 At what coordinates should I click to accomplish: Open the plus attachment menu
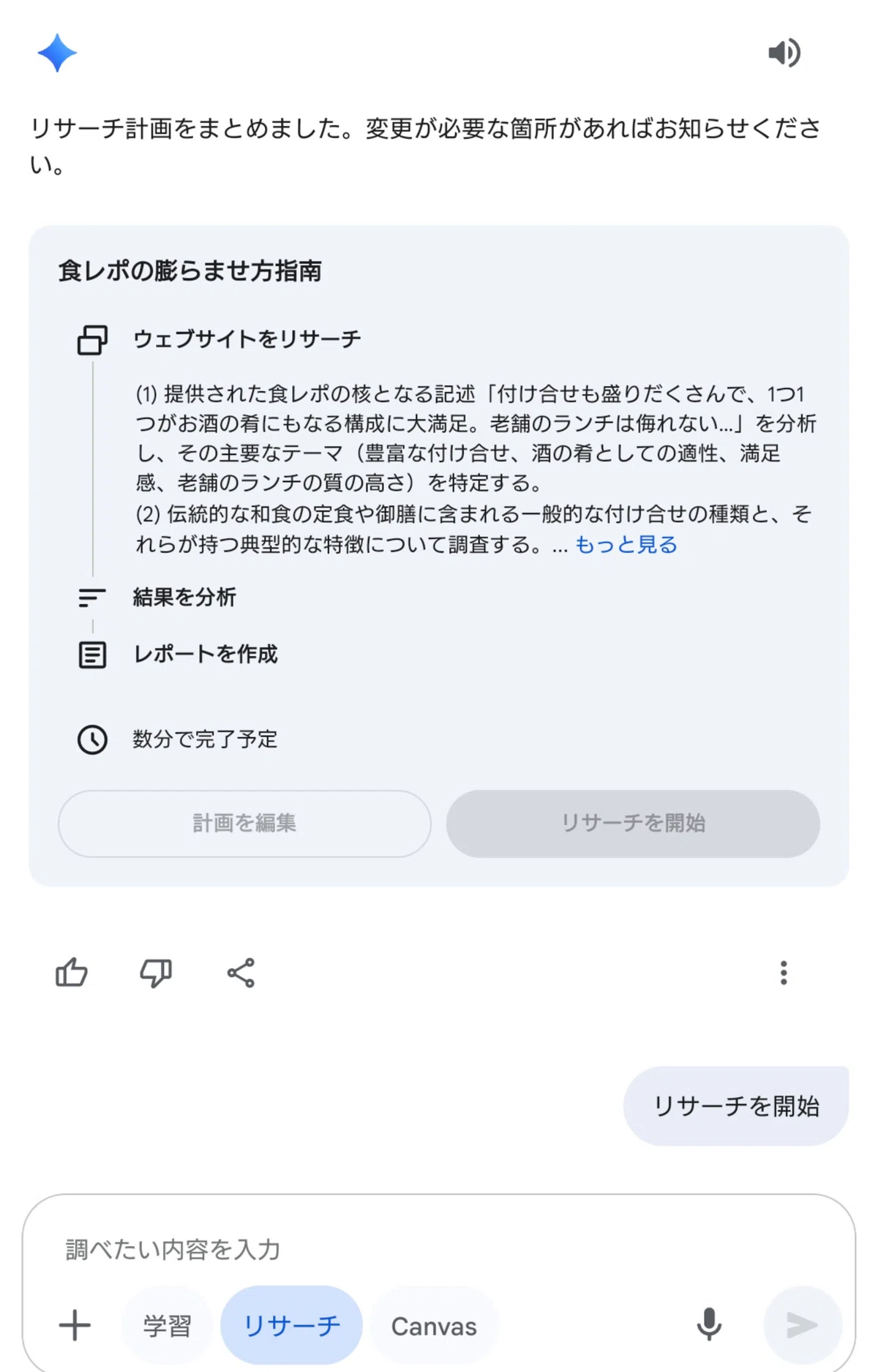pyautogui.click(x=75, y=1325)
